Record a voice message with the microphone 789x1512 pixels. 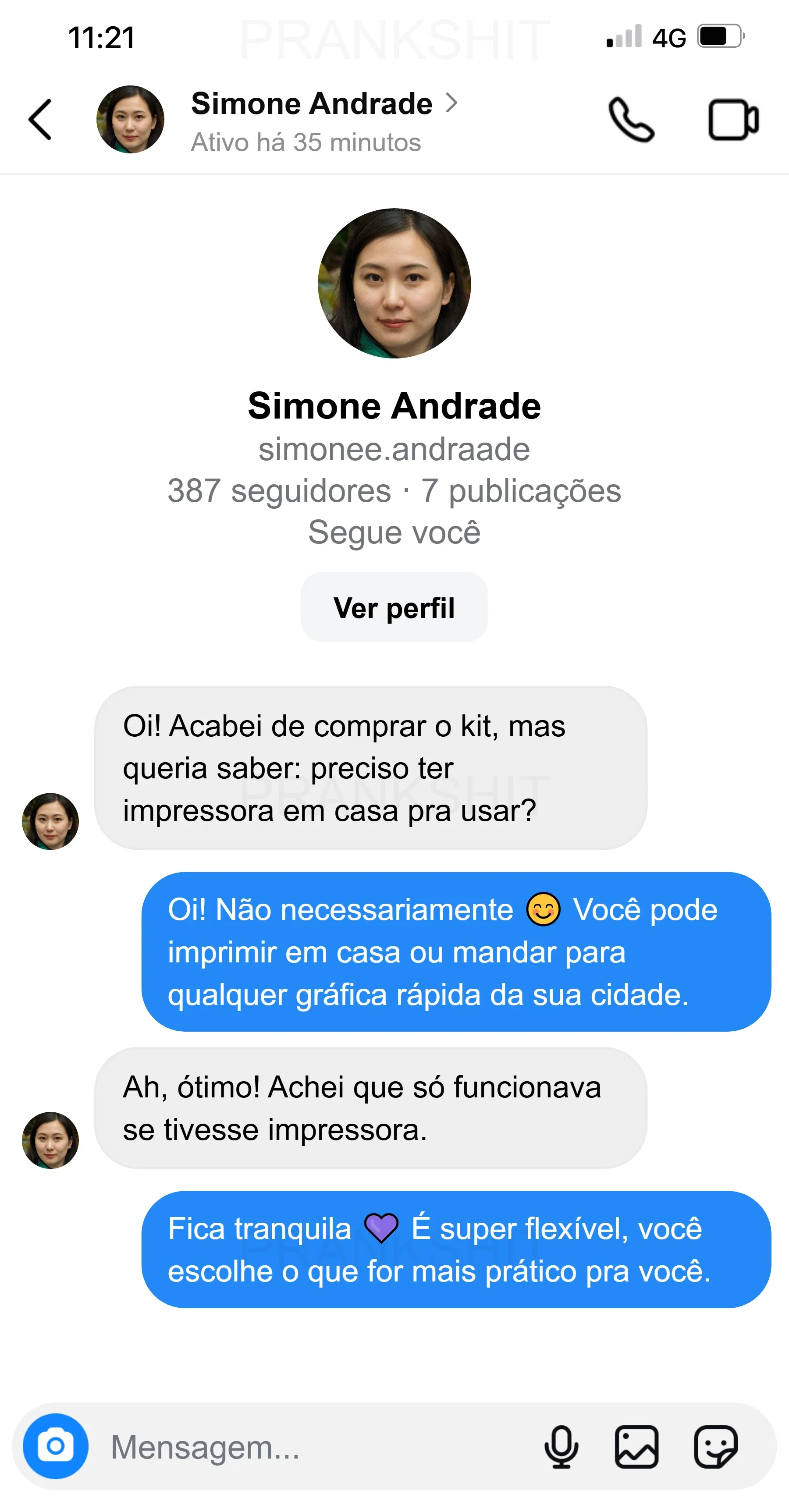click(x=561, y=1447)
